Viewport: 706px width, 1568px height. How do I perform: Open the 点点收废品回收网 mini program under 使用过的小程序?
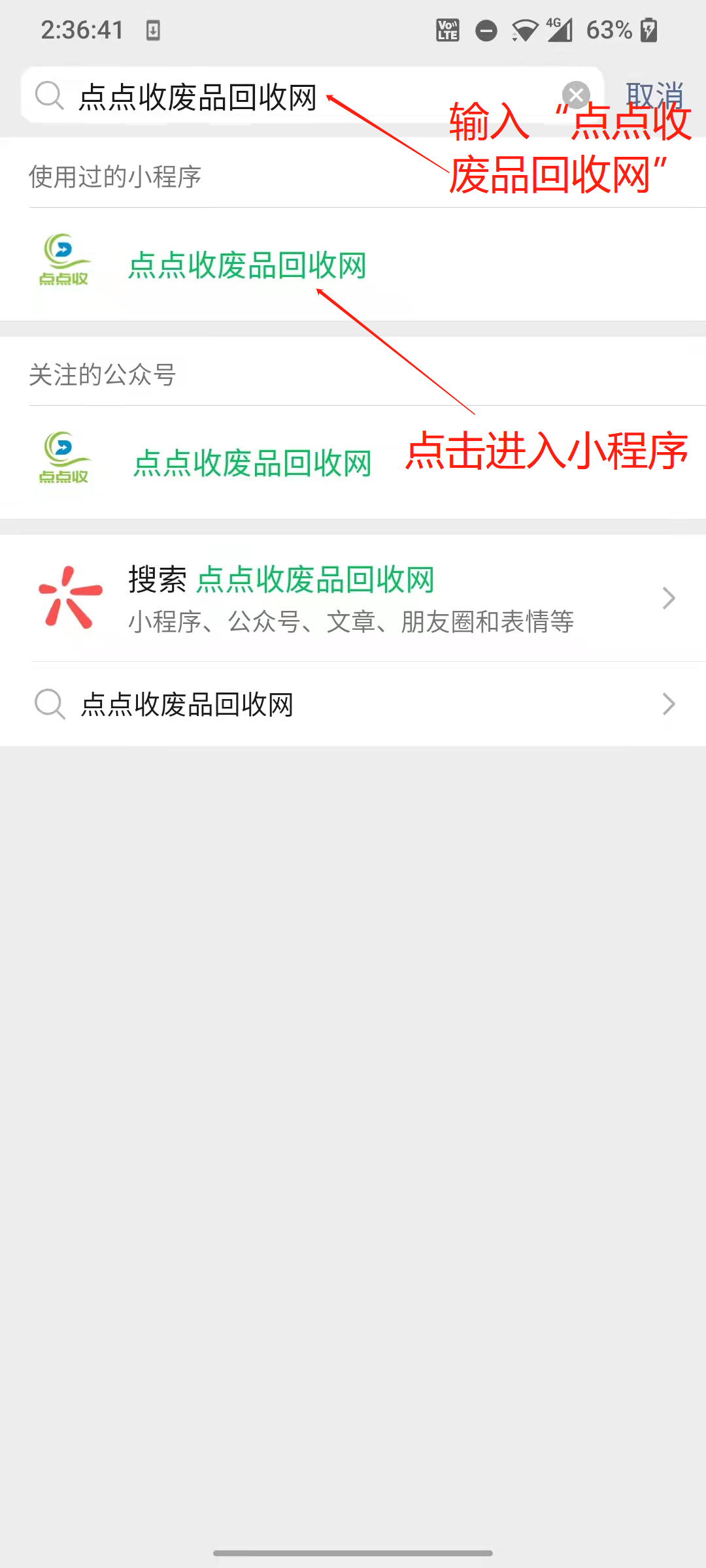(247, 265)
